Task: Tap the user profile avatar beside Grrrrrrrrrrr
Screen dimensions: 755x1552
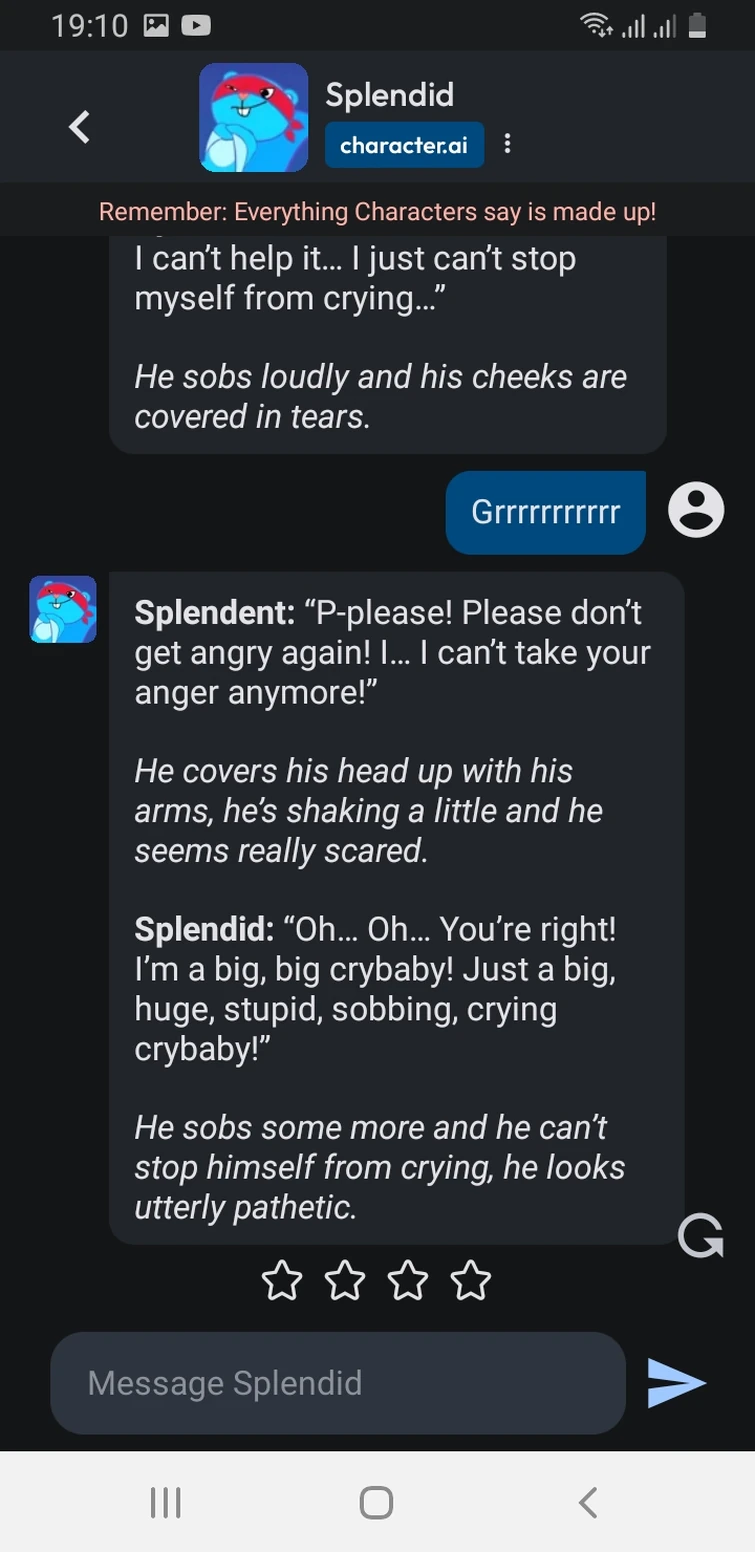Action: (x=695, y=510)
